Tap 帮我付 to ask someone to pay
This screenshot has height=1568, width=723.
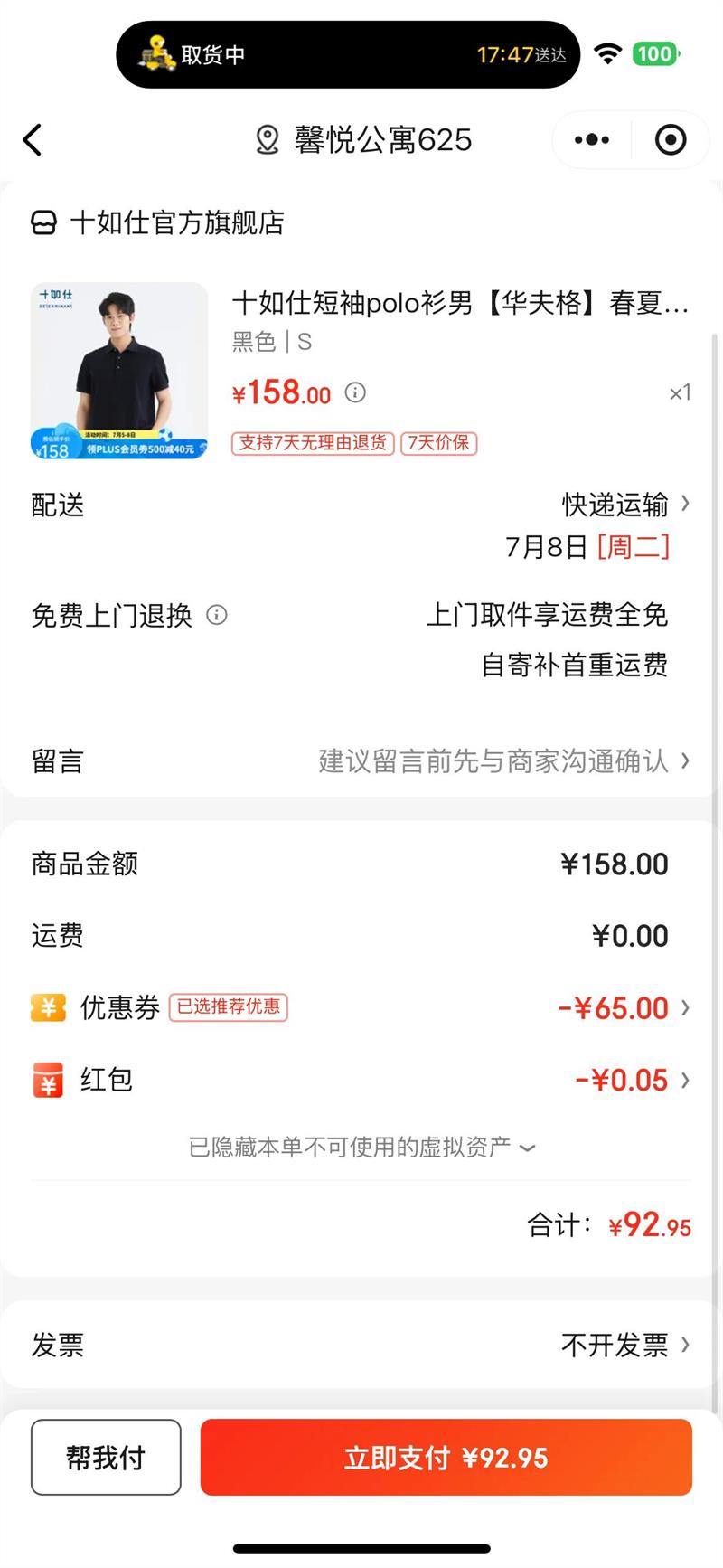tap(106, 1457)
